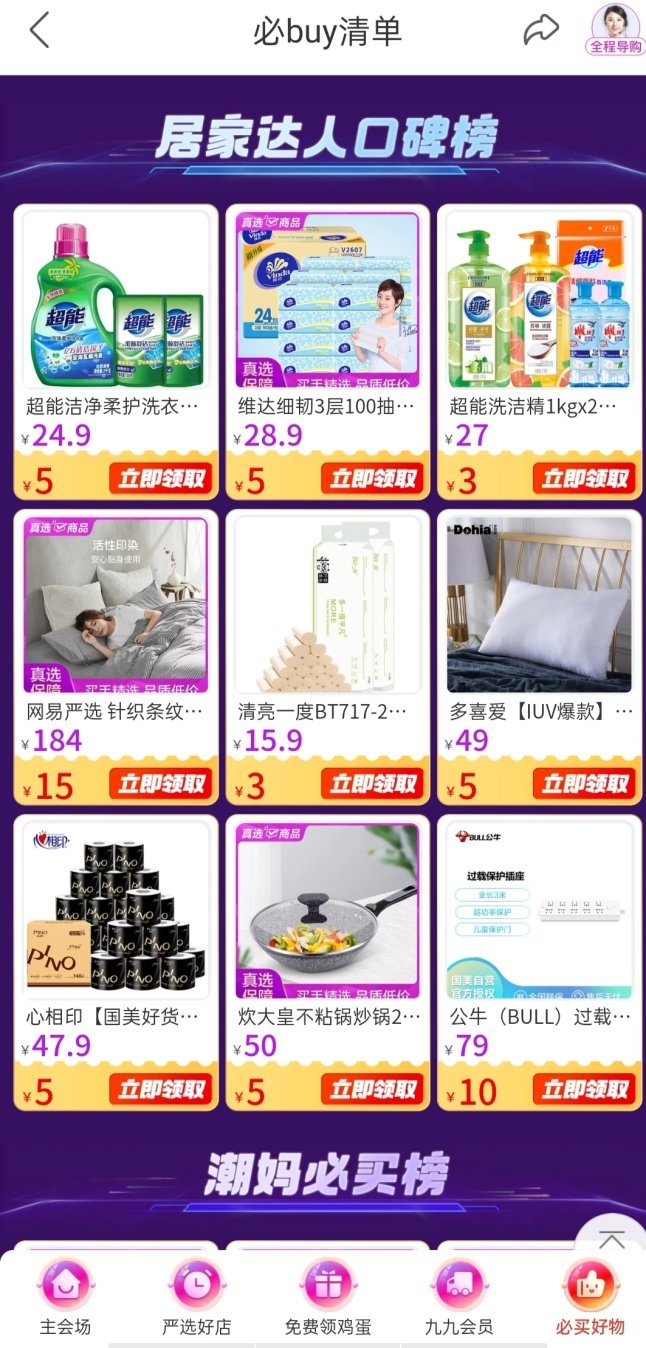Select the 必买好物 tab
The width and height of the screenshot is (646, 1348).
point(590,1297)
